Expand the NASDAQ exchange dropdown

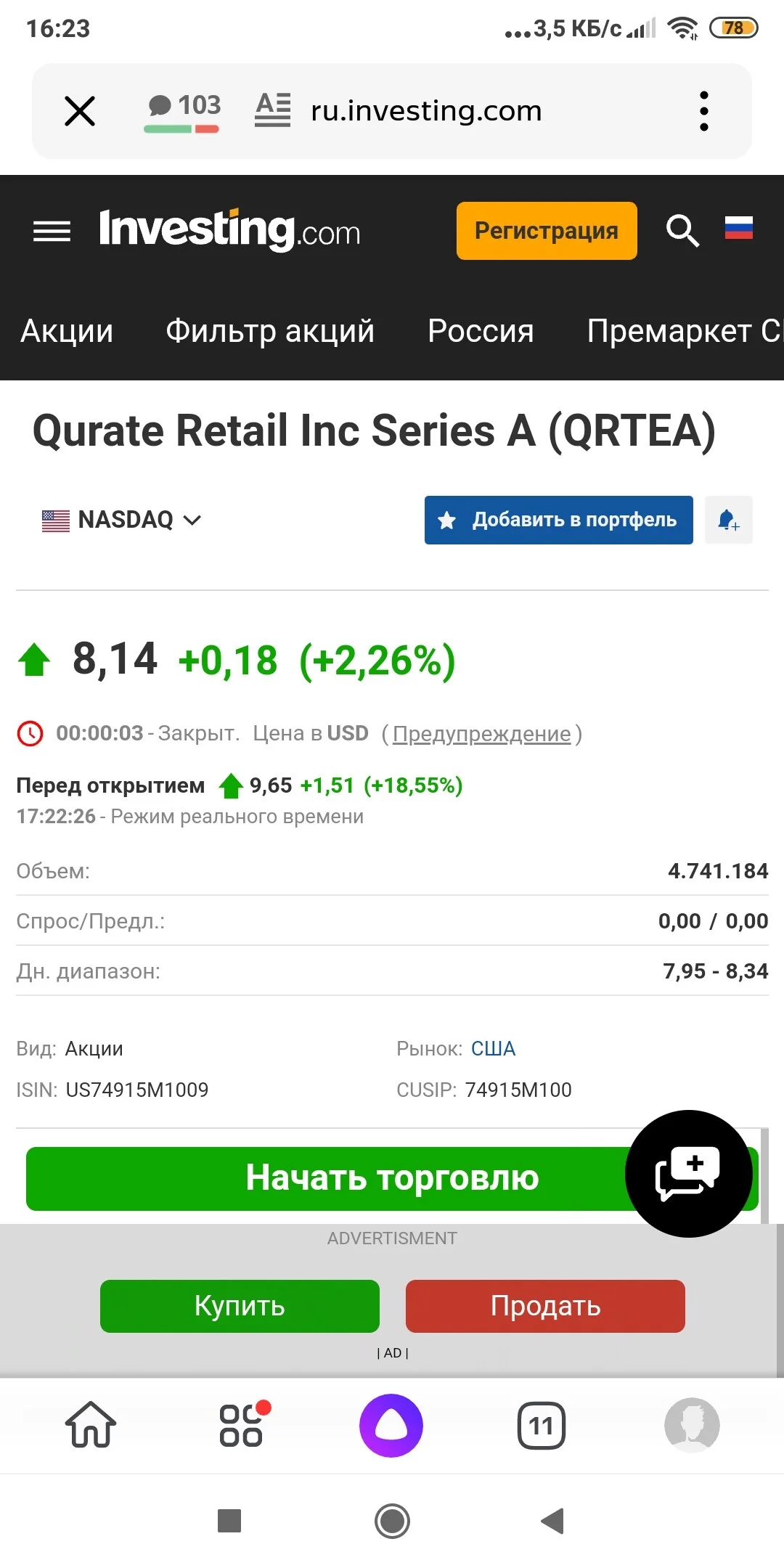pyautogui.click(x=122, y=520)
